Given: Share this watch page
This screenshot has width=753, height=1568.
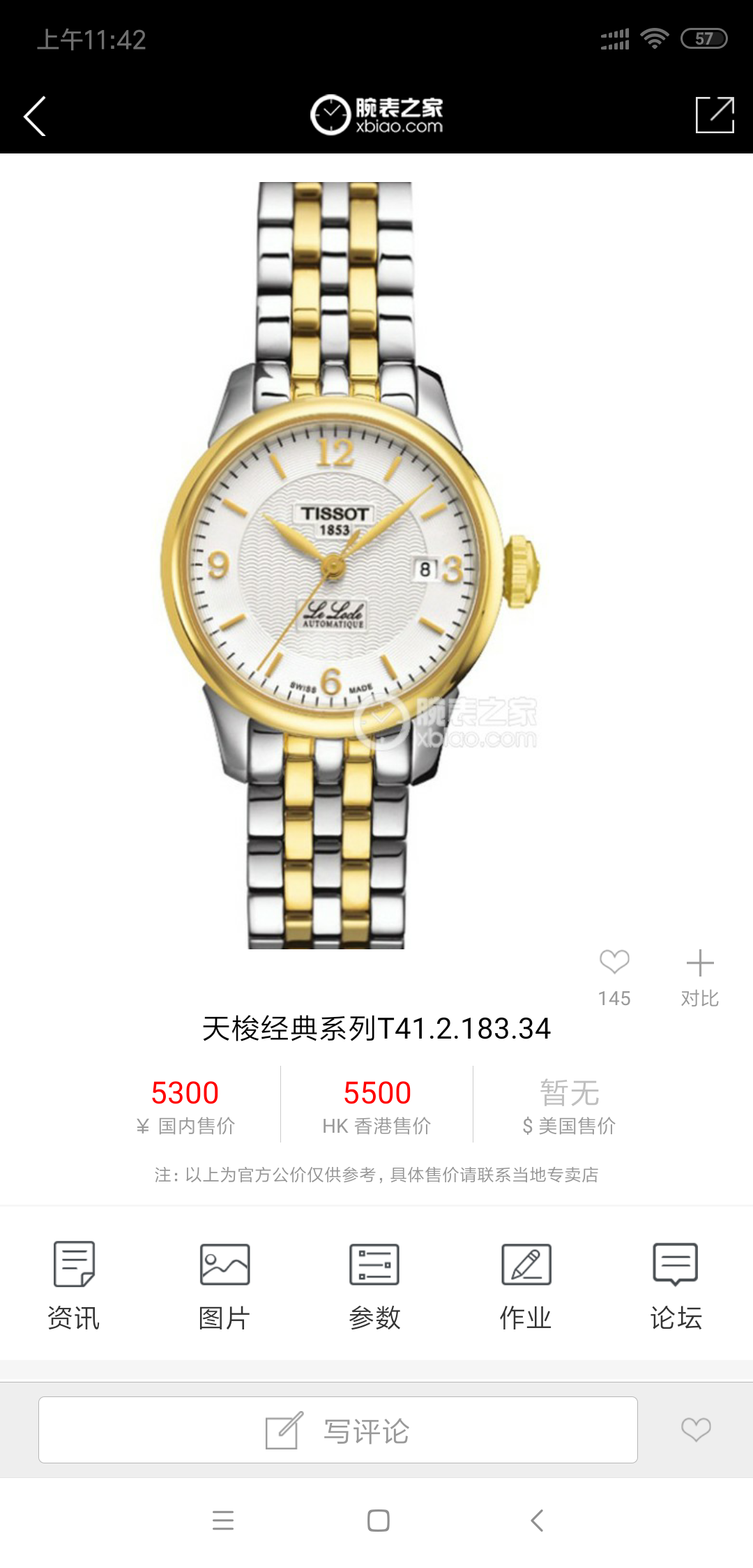Looking at the screenshot, I should [x=715, y=115].
